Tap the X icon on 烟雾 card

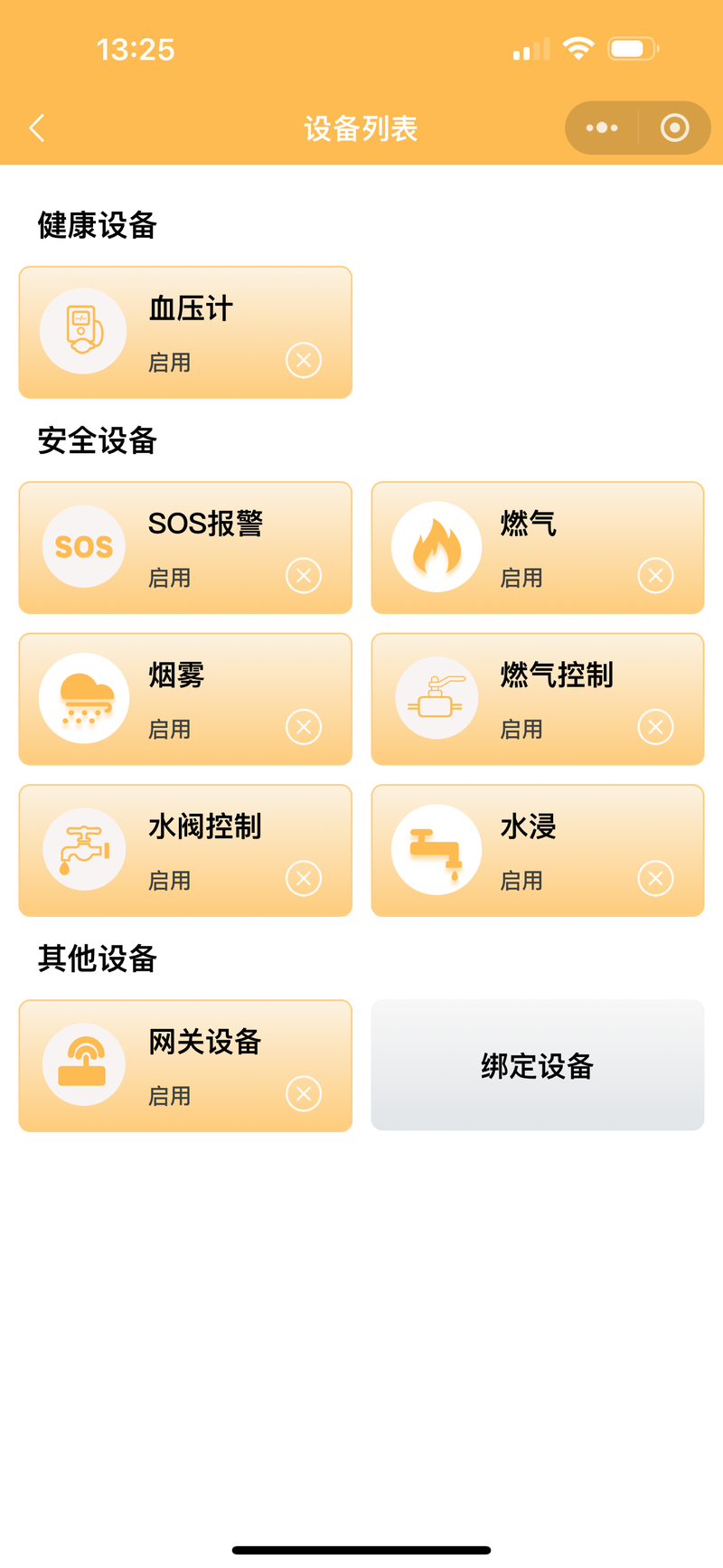pos(304,727)
